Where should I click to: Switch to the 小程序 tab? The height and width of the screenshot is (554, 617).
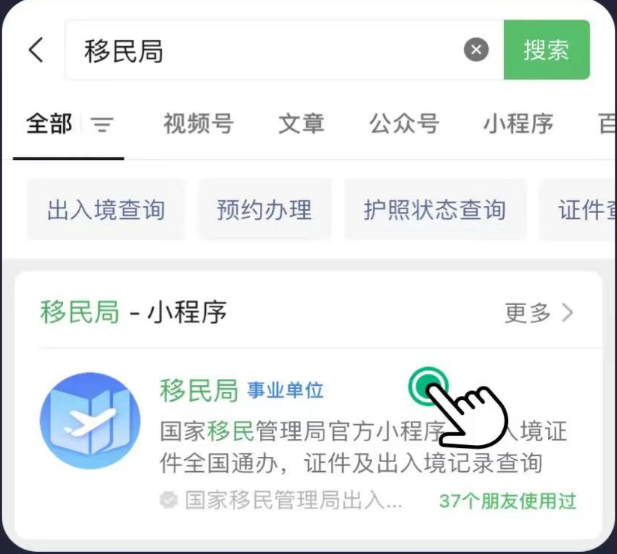pyautogui.click(x=518, y=124)
